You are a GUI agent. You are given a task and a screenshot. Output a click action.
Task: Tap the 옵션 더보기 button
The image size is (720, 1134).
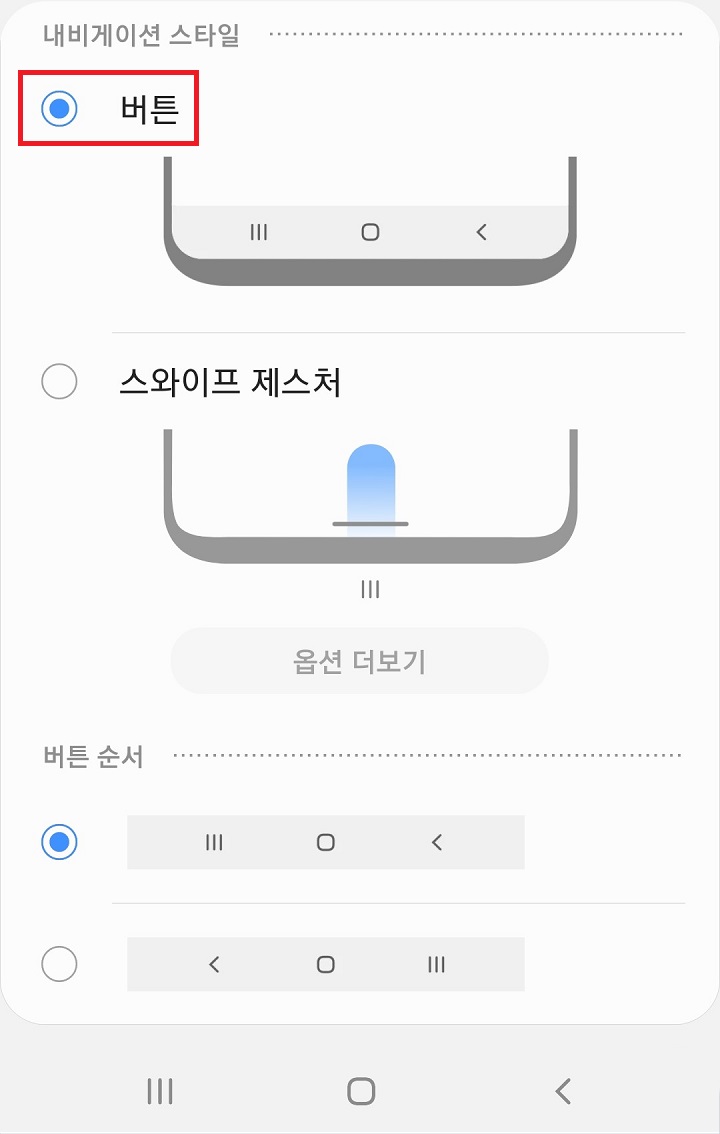pos(359,660)
